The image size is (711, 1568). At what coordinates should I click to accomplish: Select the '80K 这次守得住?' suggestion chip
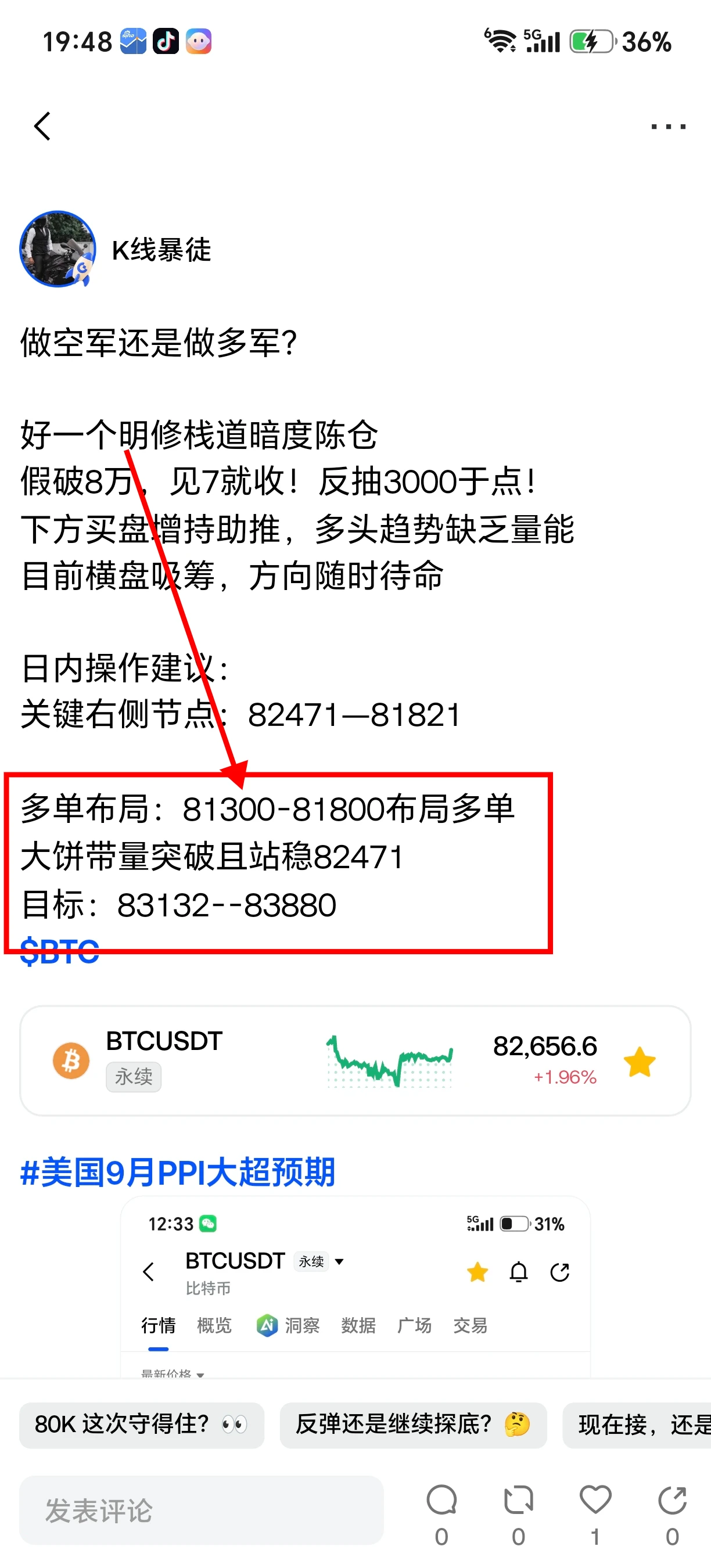(x=142, y=1425)
